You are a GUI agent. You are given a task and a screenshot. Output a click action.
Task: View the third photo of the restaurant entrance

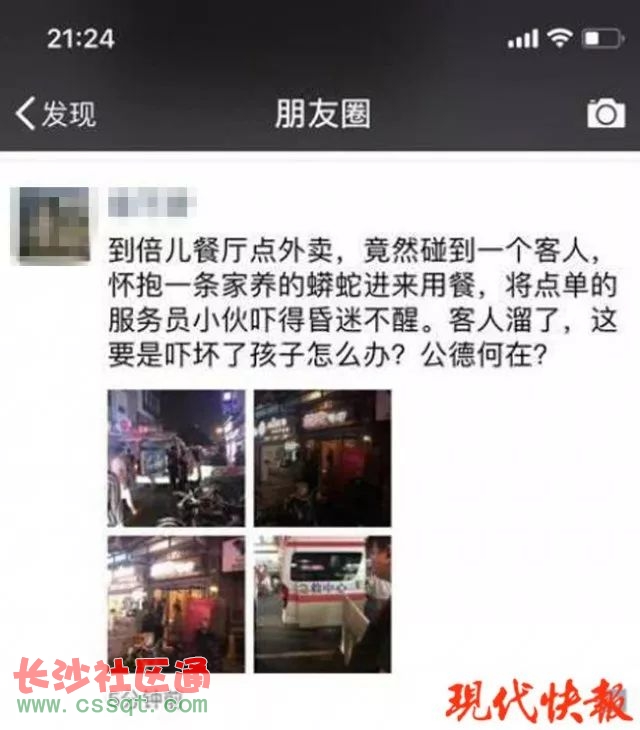point(176,603)
